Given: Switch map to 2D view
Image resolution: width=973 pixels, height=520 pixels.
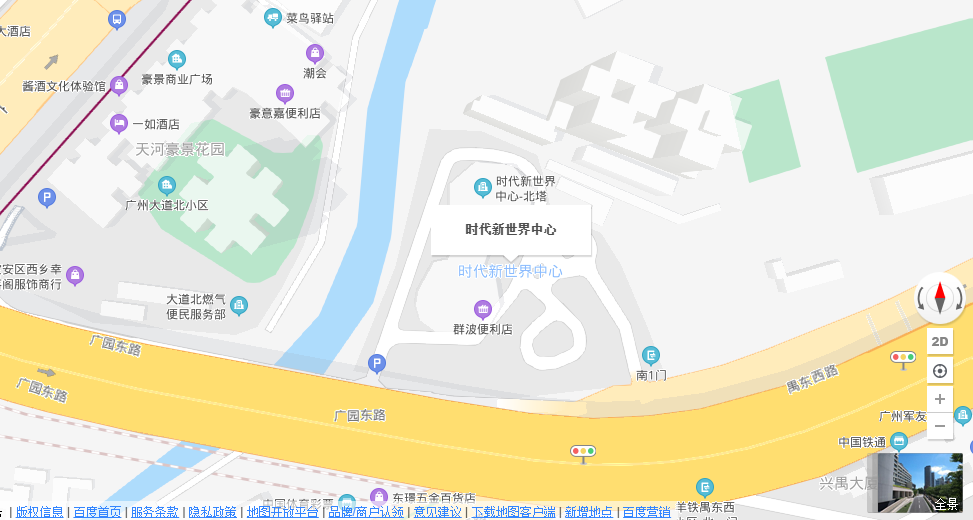Looking at the screenshot, I should 940,341.
